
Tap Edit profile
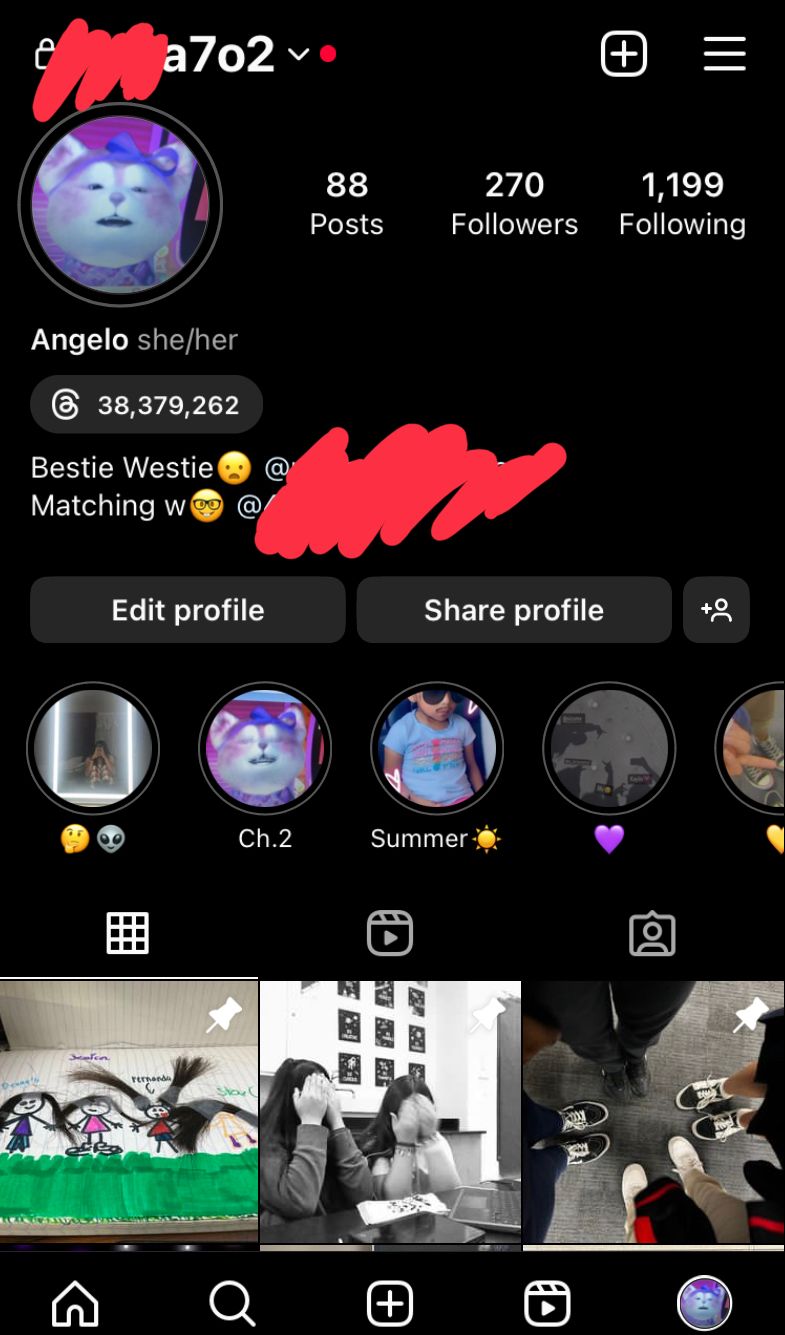(x=188, y=610)
